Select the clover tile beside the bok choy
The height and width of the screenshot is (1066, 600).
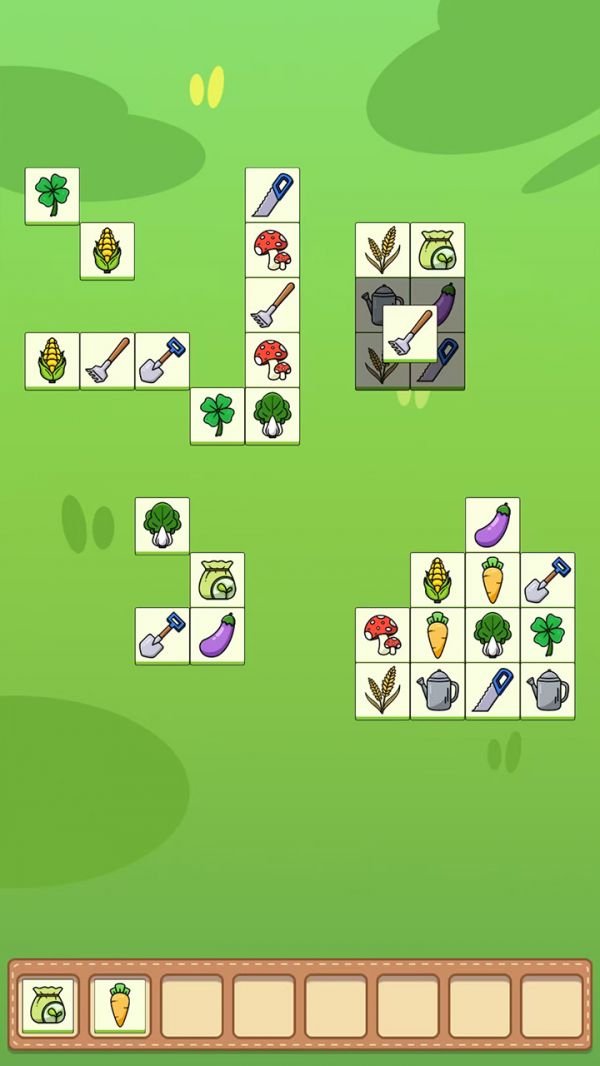[x=217, y=415]
